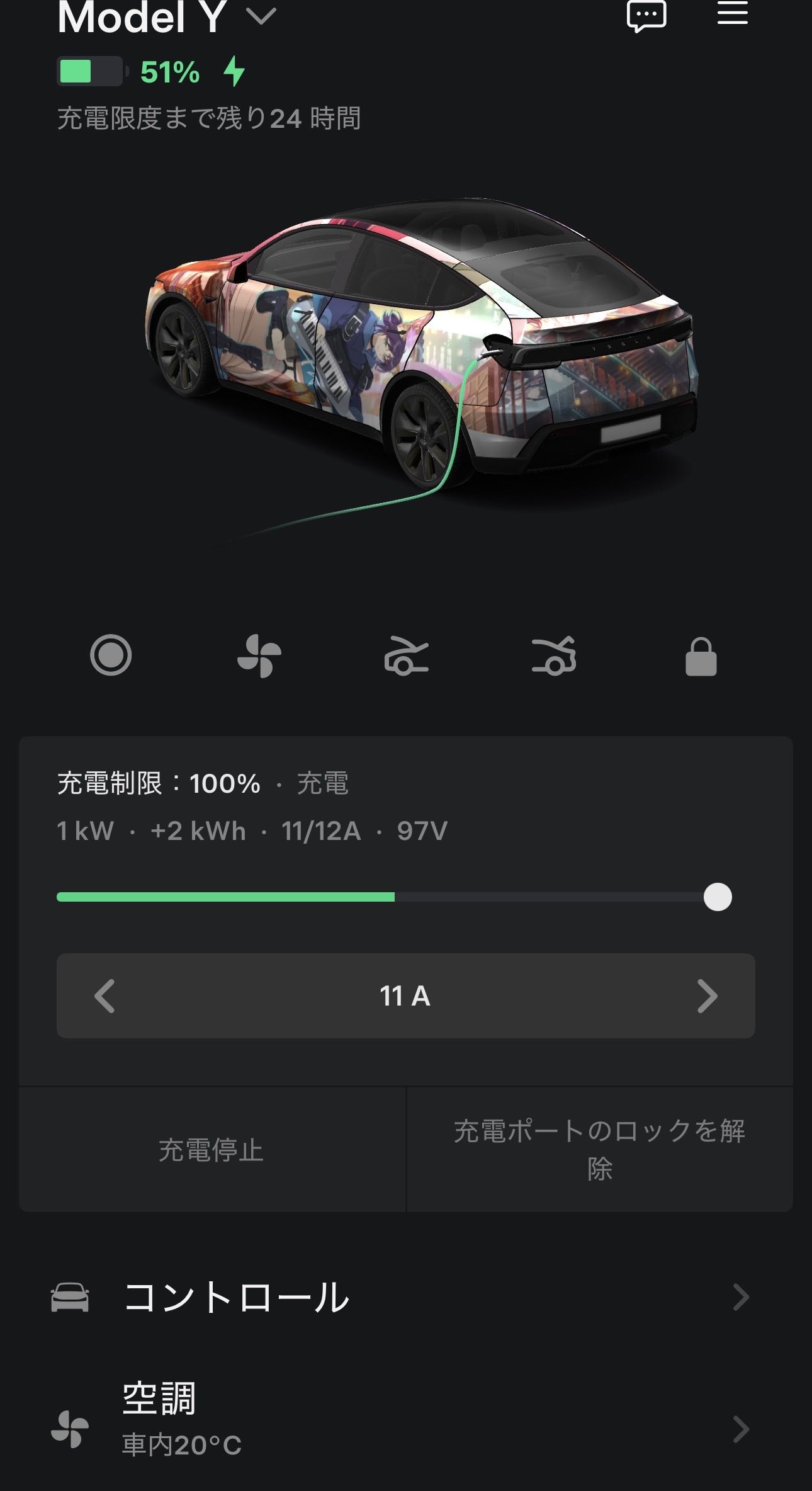Tap the sentry mode circle icon
812x1491 pixels.
click(x=111, y=655)
